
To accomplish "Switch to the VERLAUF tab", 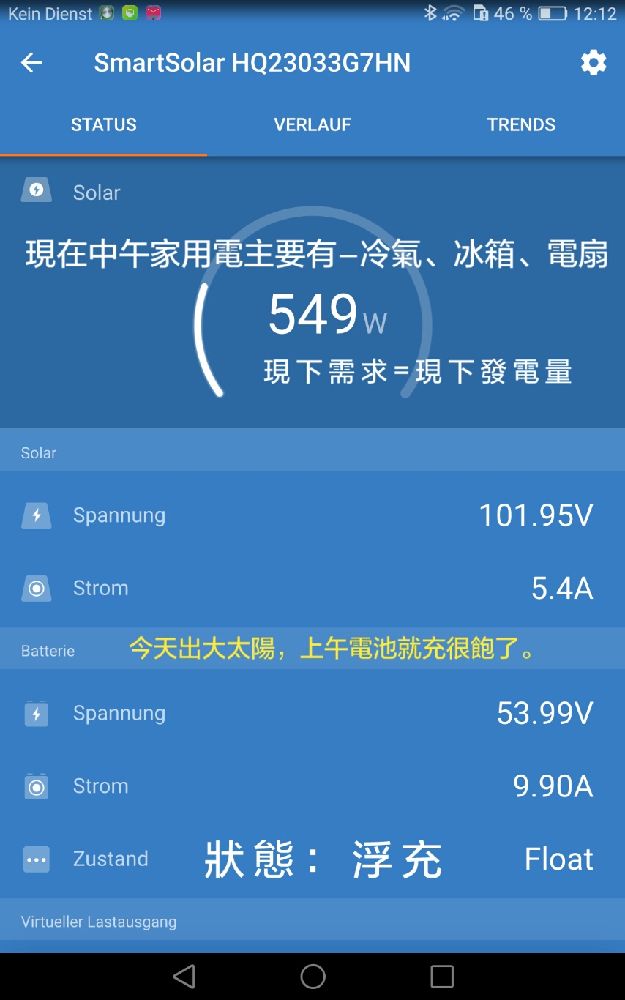I will 312,124.
